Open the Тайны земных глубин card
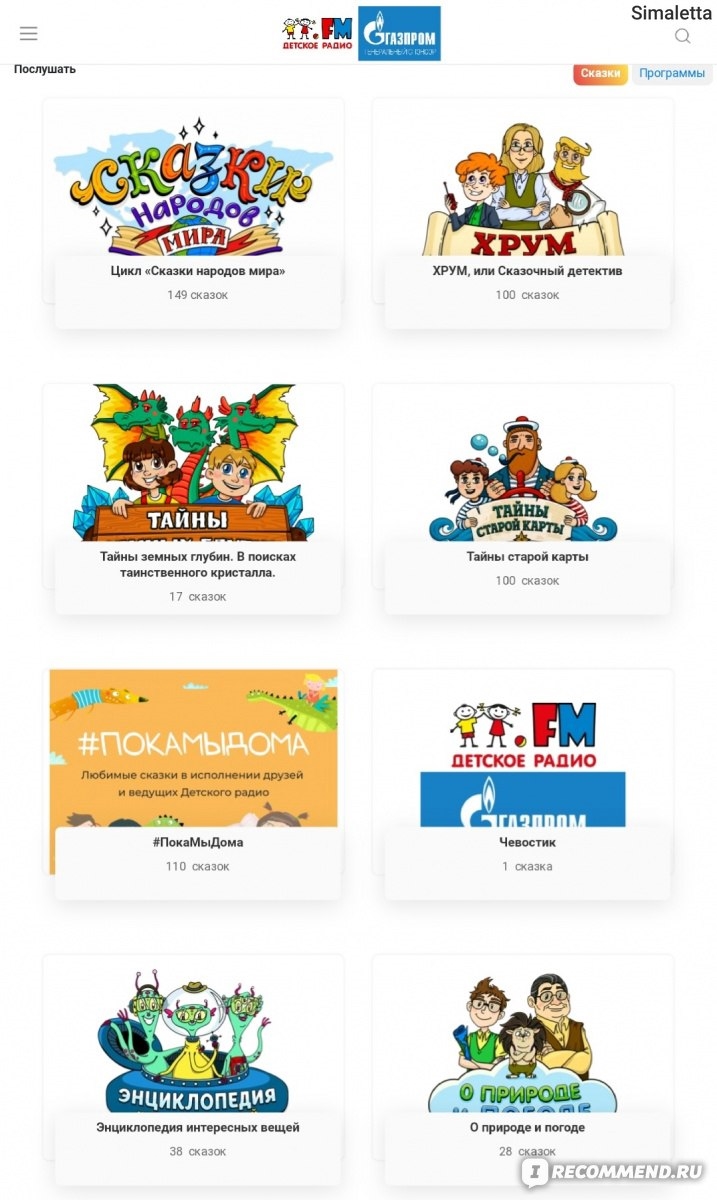Viewport: 717px width, 1200px height. click(194, 485)
